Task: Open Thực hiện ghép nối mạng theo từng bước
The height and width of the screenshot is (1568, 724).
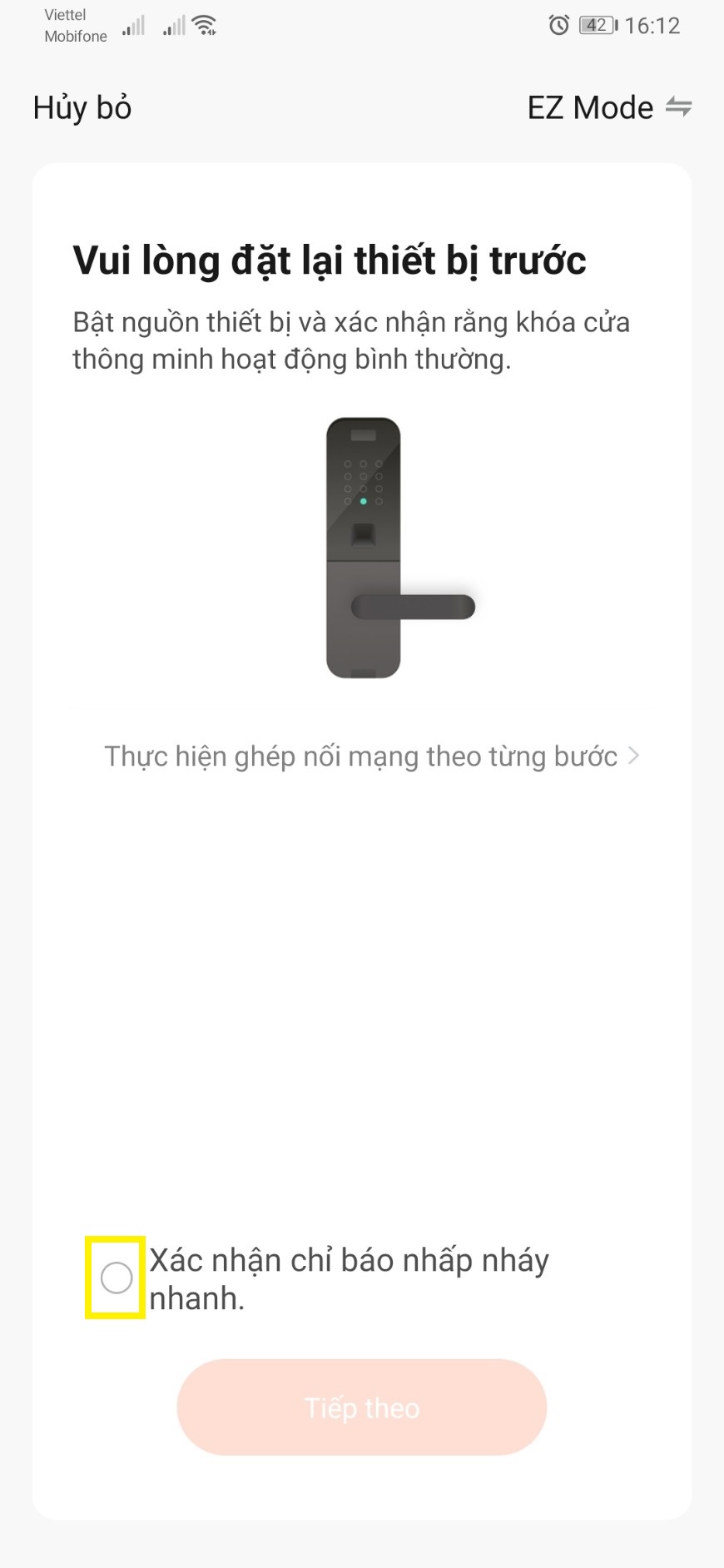Action: point(370,756)
